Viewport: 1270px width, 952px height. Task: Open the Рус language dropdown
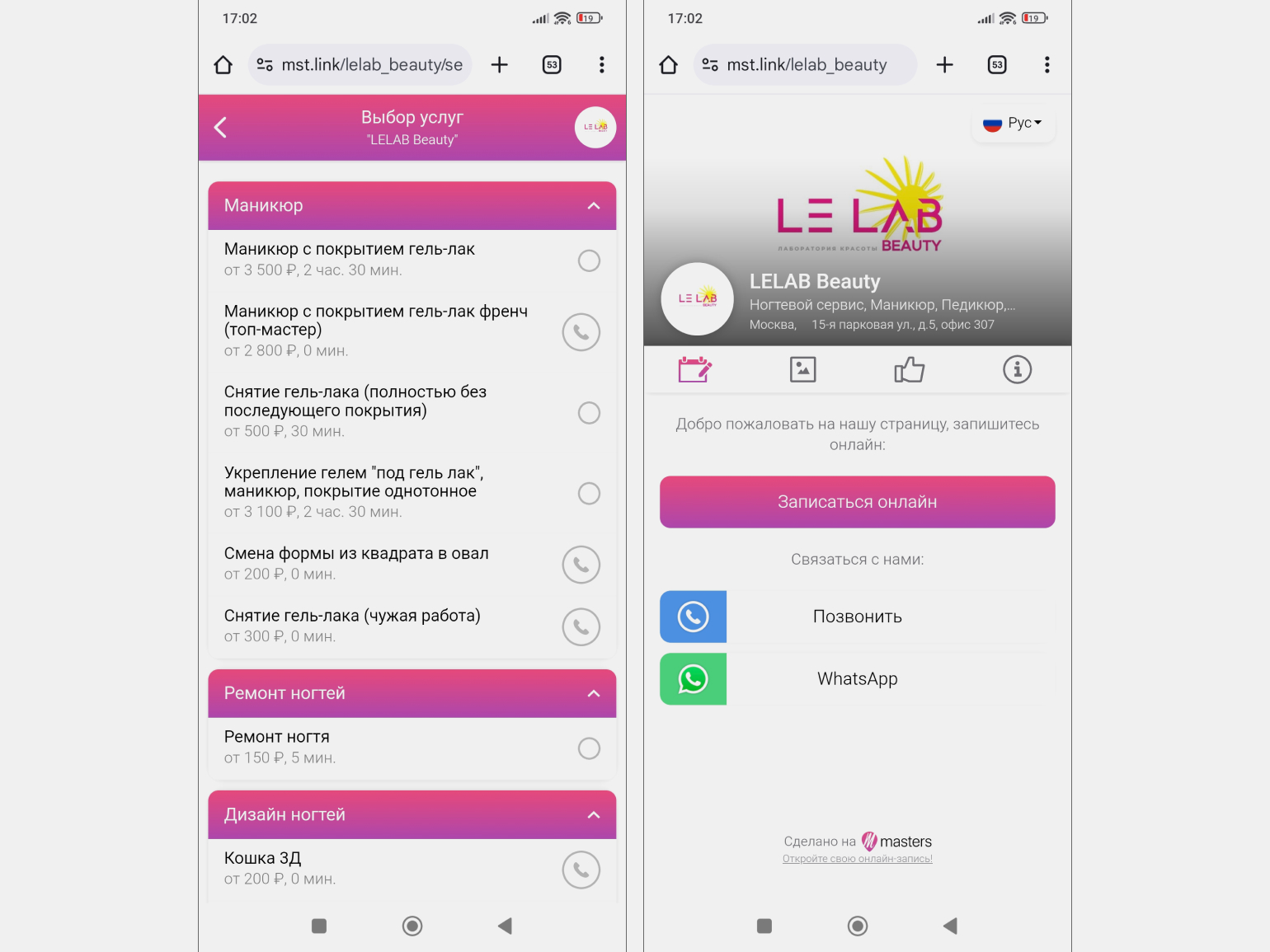[1014, 124]
